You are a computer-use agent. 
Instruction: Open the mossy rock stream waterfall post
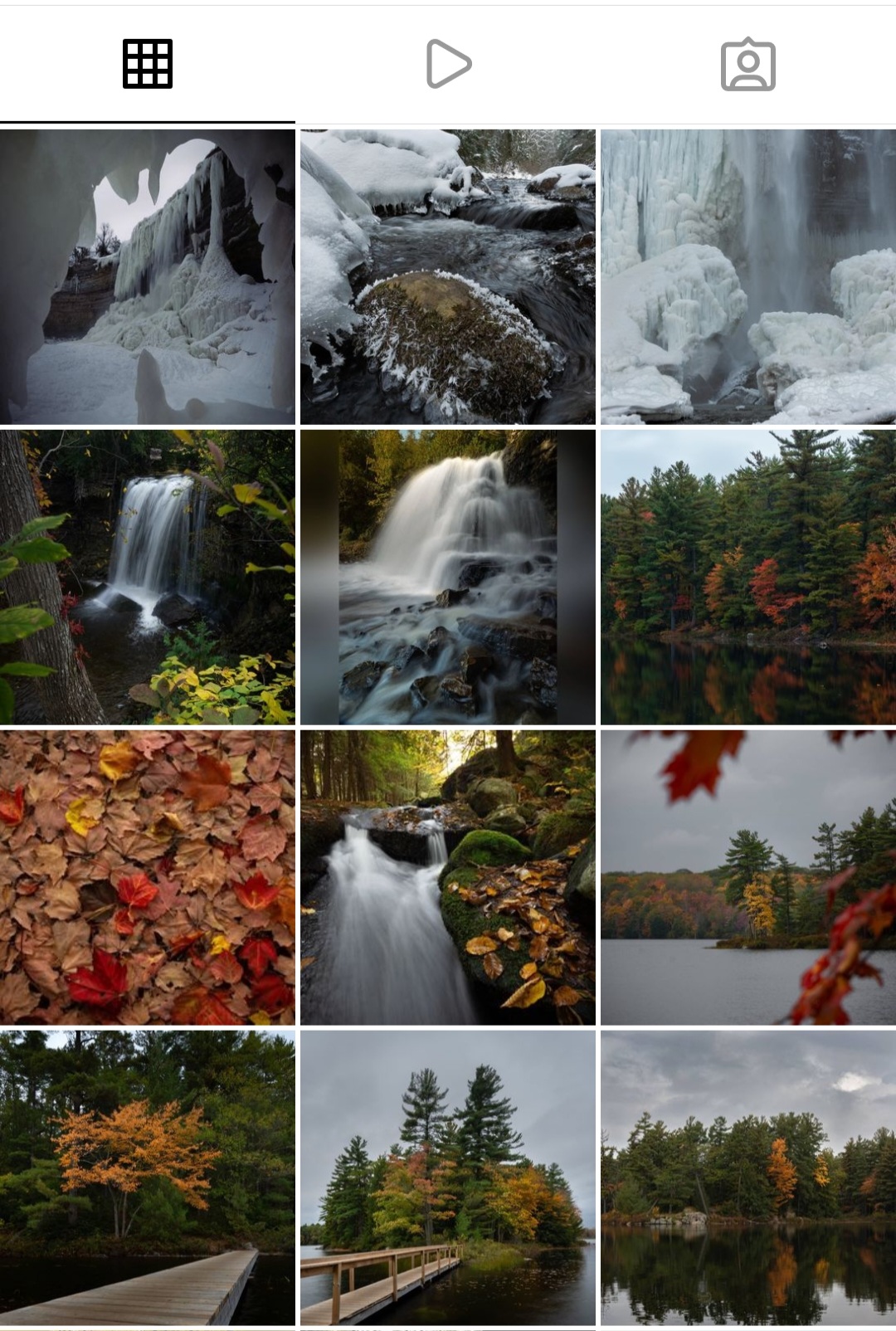coord(448,877)
